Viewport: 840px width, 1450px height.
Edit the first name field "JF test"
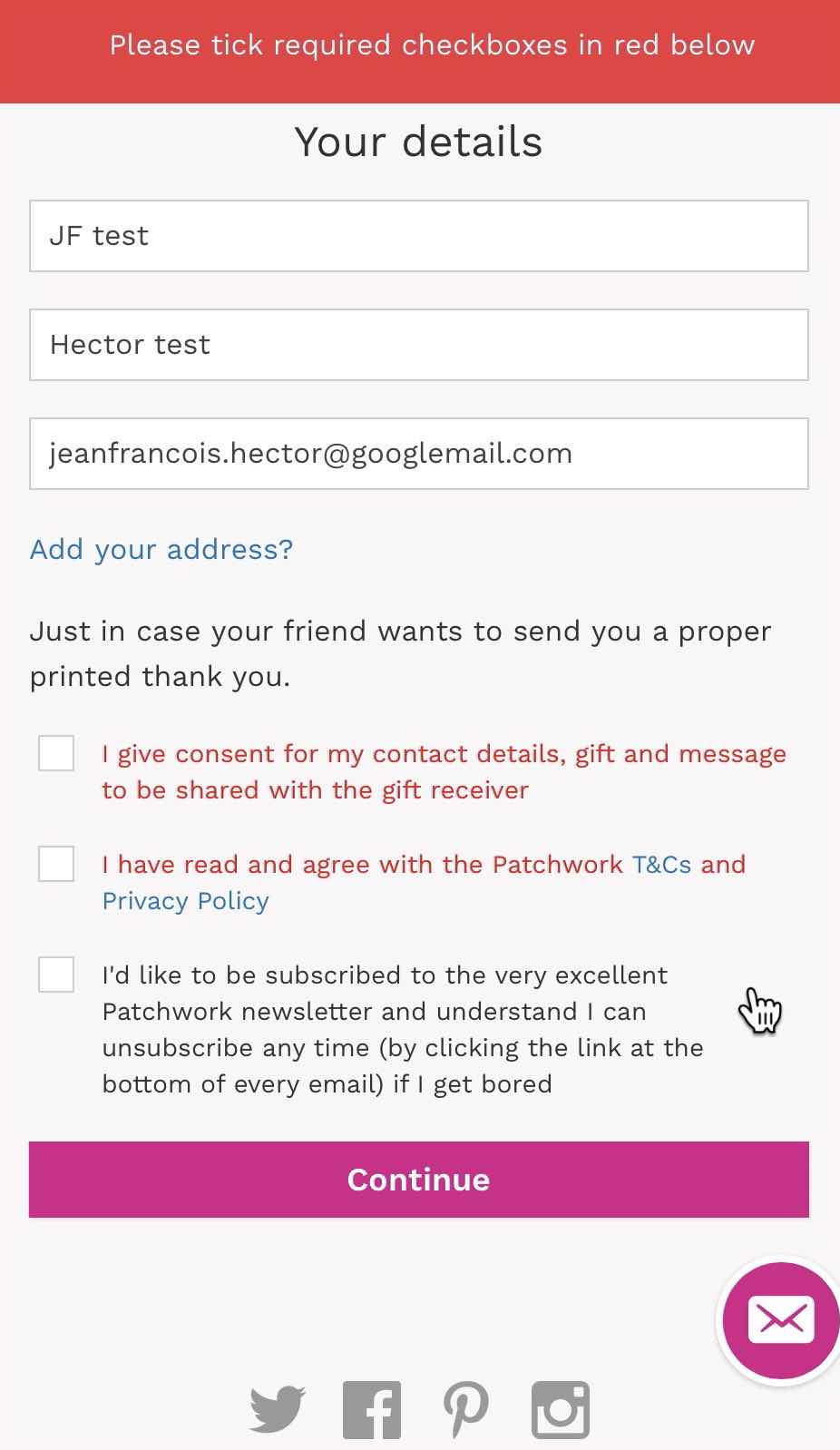click(x=418, y=236)
